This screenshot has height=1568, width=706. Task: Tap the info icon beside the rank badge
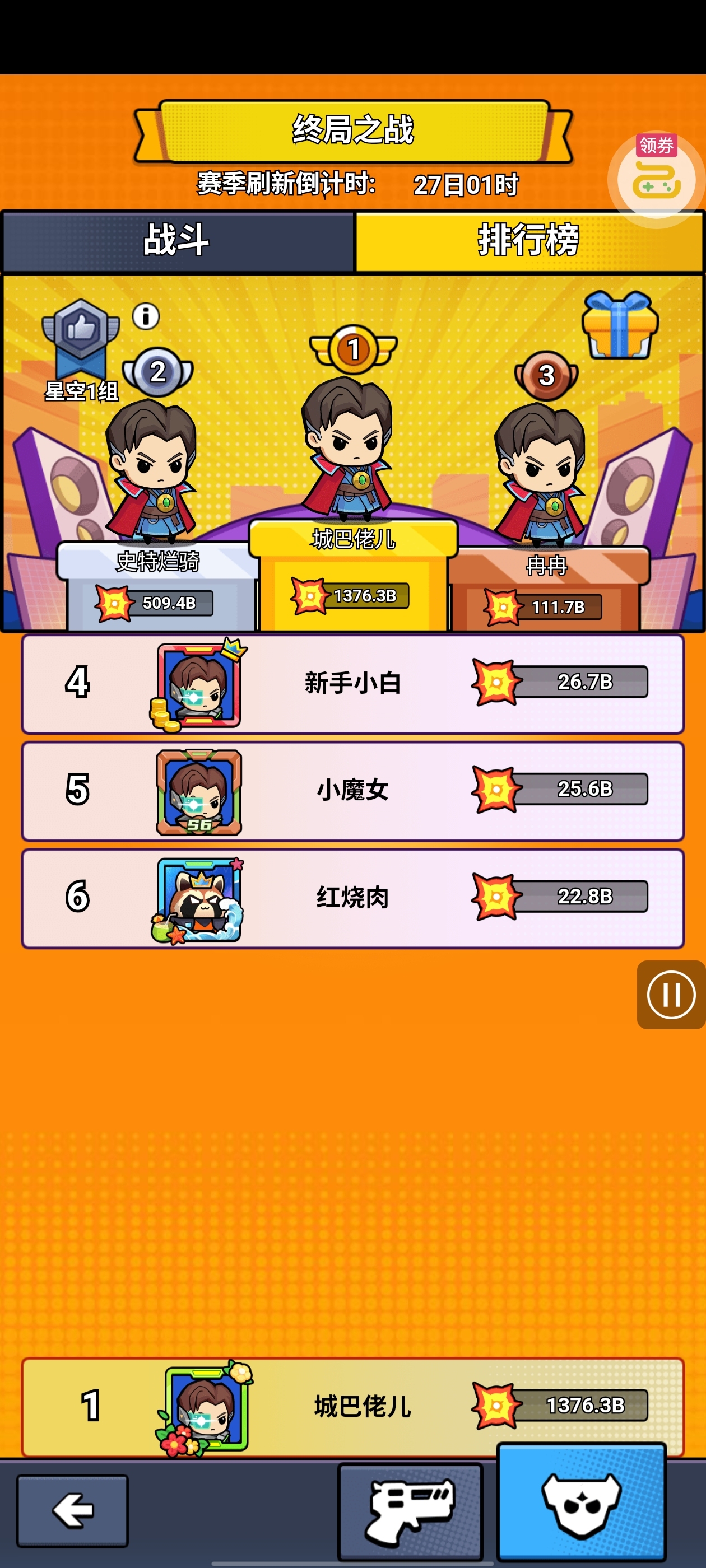tap(145, 315)
